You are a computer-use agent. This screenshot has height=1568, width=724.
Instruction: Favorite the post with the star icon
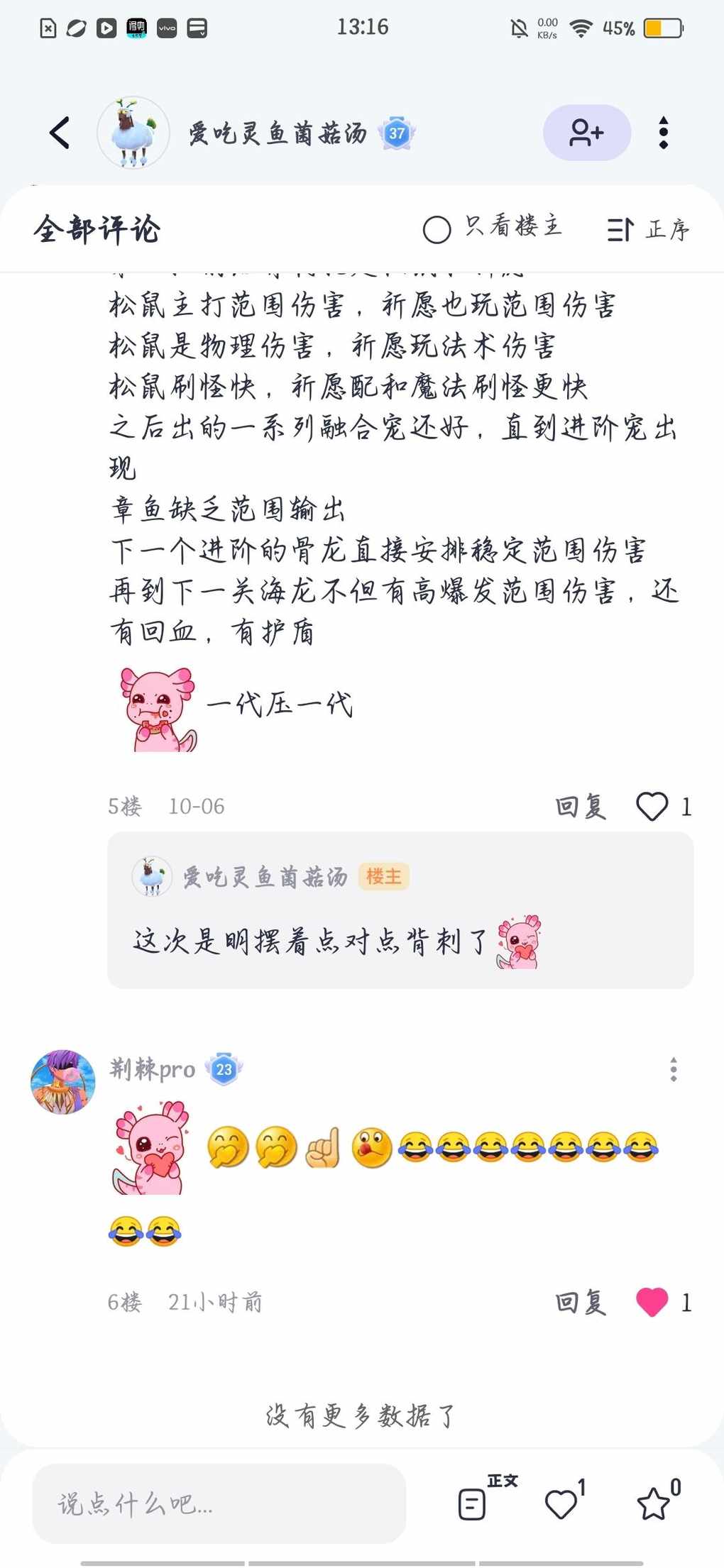tap(653, 1503)
